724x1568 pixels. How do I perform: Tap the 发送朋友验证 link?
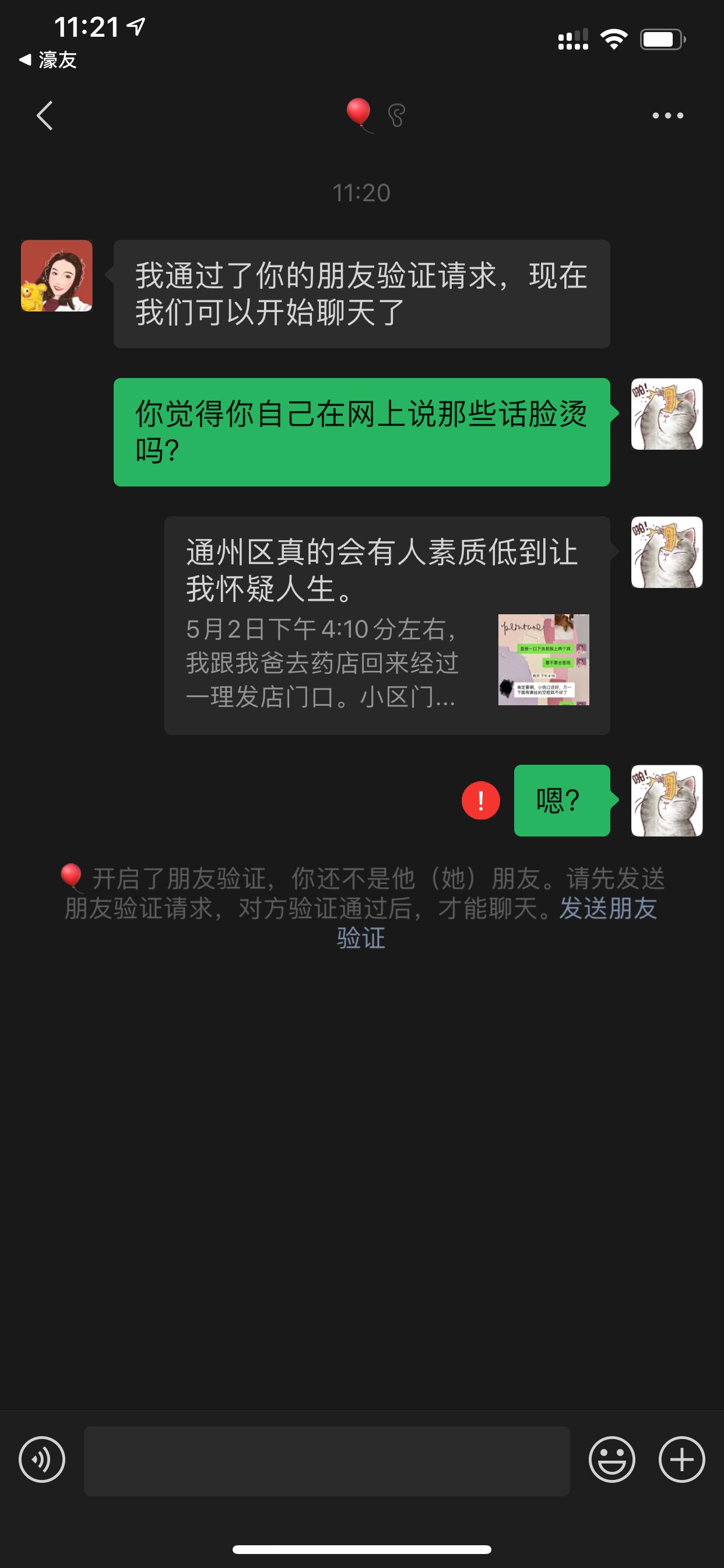click(607, 909)
